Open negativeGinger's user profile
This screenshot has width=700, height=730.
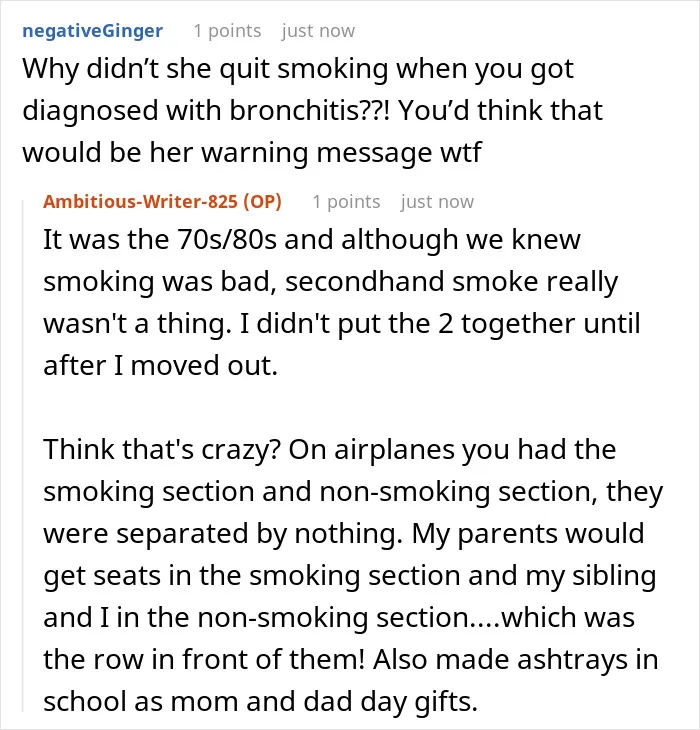point(93,31)
